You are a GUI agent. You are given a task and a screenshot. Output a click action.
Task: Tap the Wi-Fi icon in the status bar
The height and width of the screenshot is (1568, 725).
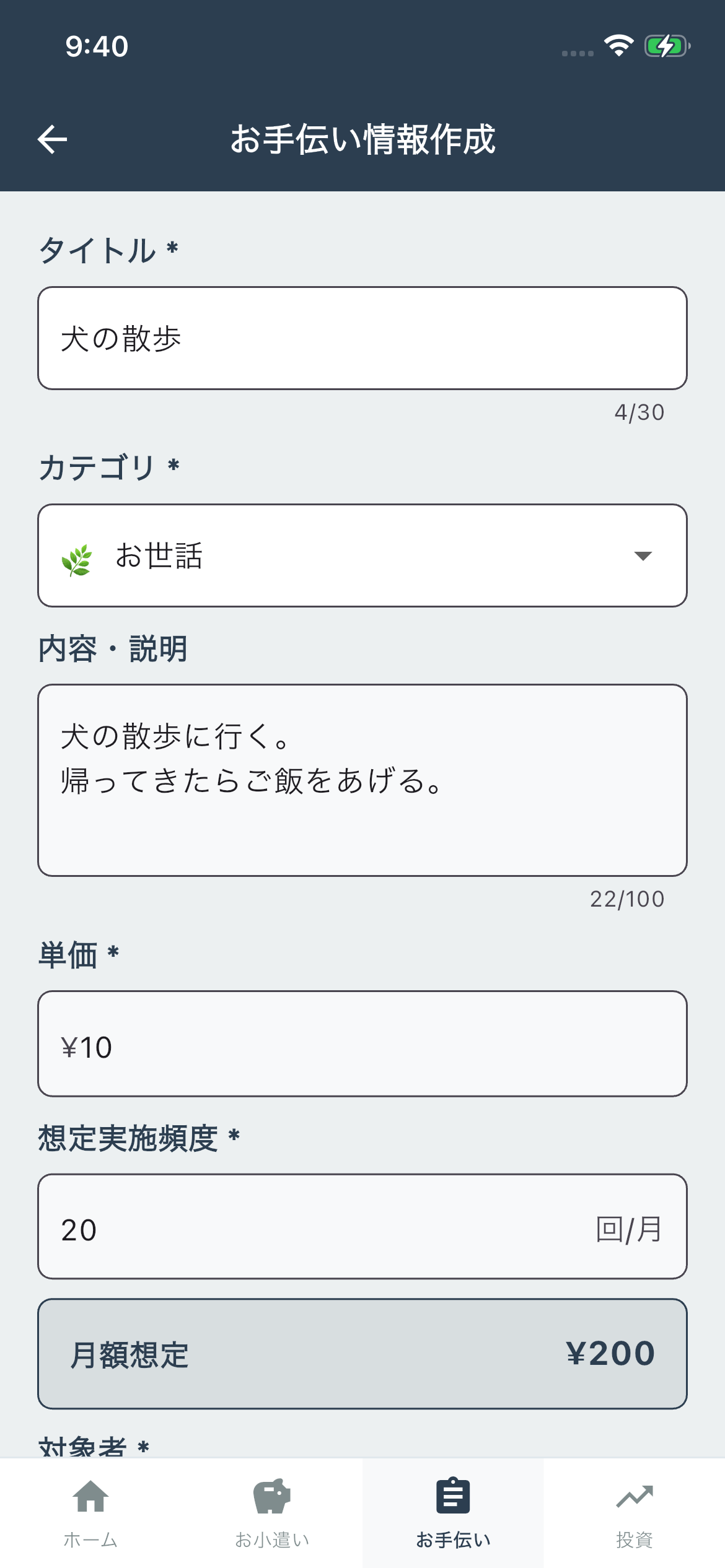coord(619,45)
